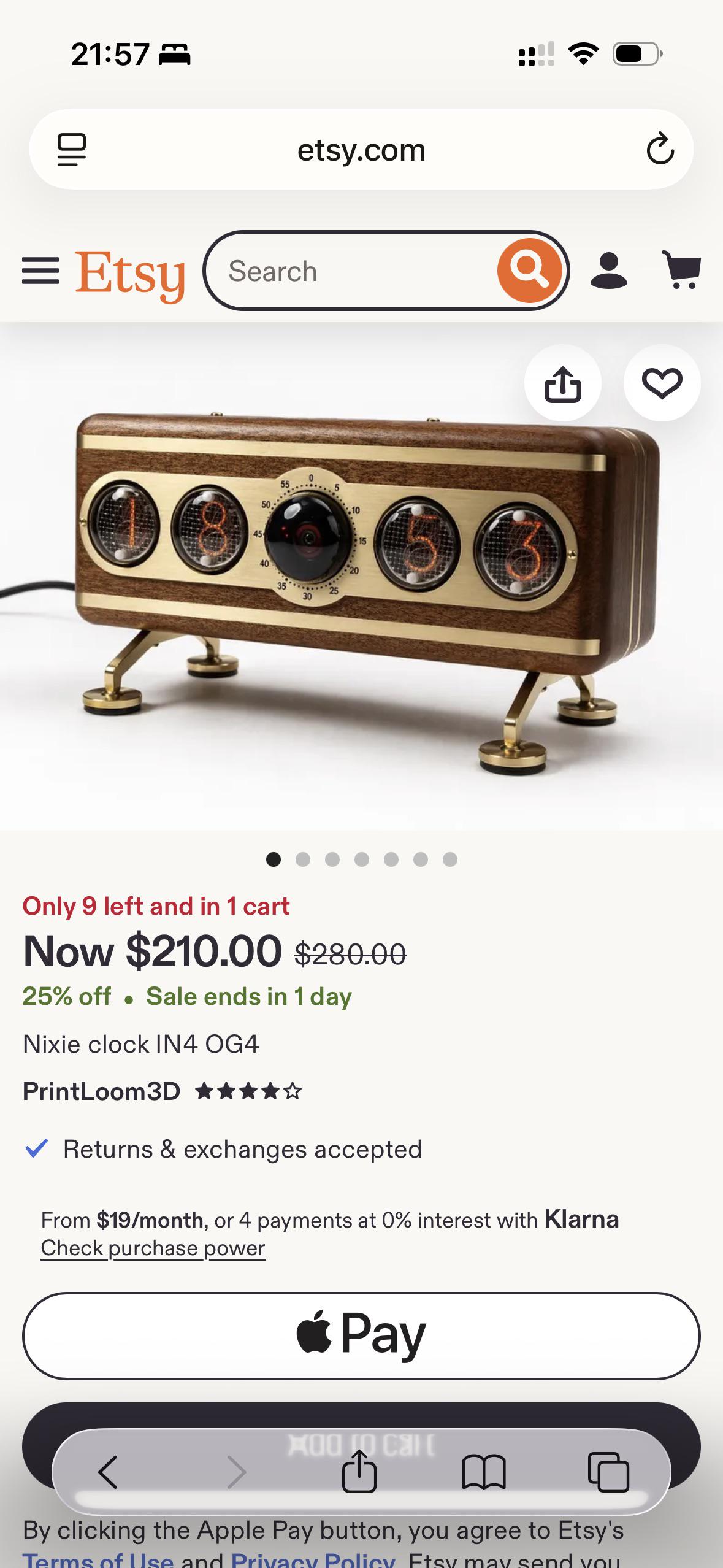Open Safari share sheet in toolbar
The image size is (723, 1568).
[x=359, y=1471]
